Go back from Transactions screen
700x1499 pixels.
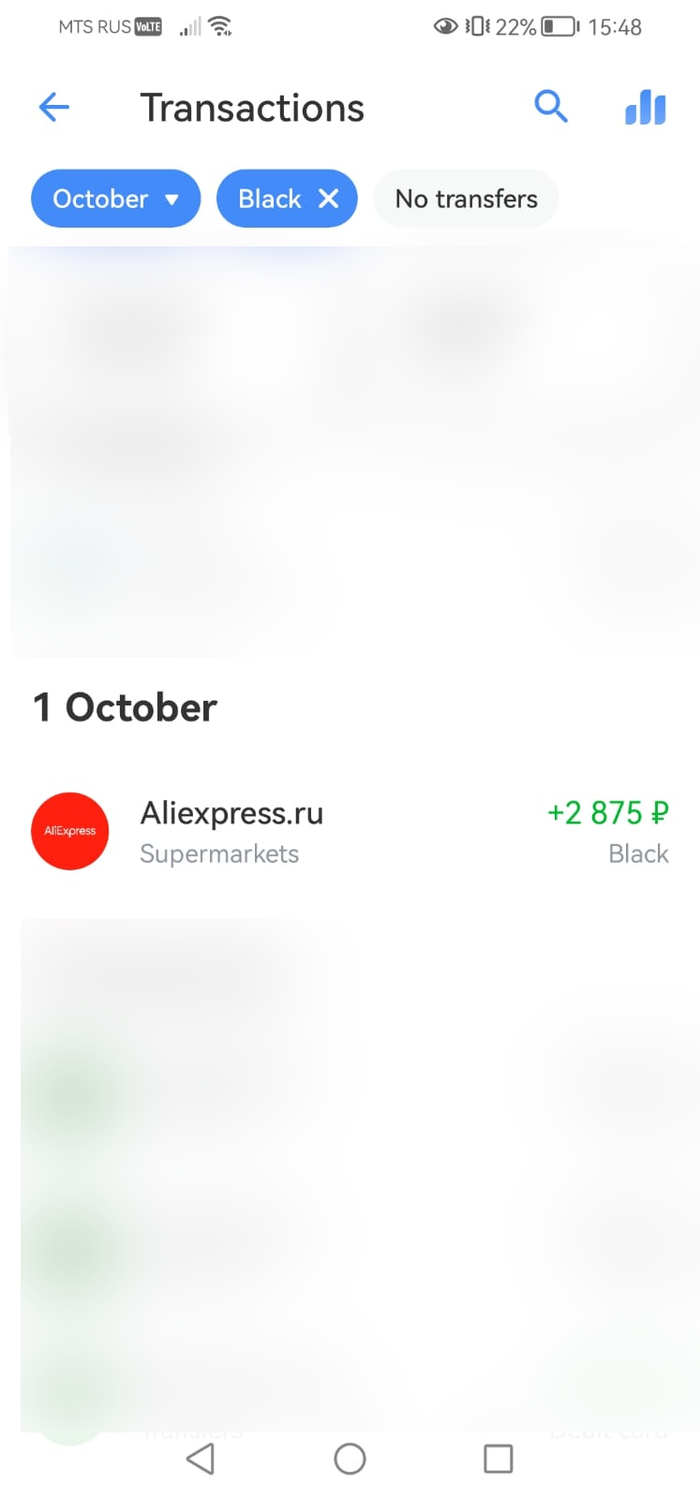pyautogui.click(x=54, y=107)
